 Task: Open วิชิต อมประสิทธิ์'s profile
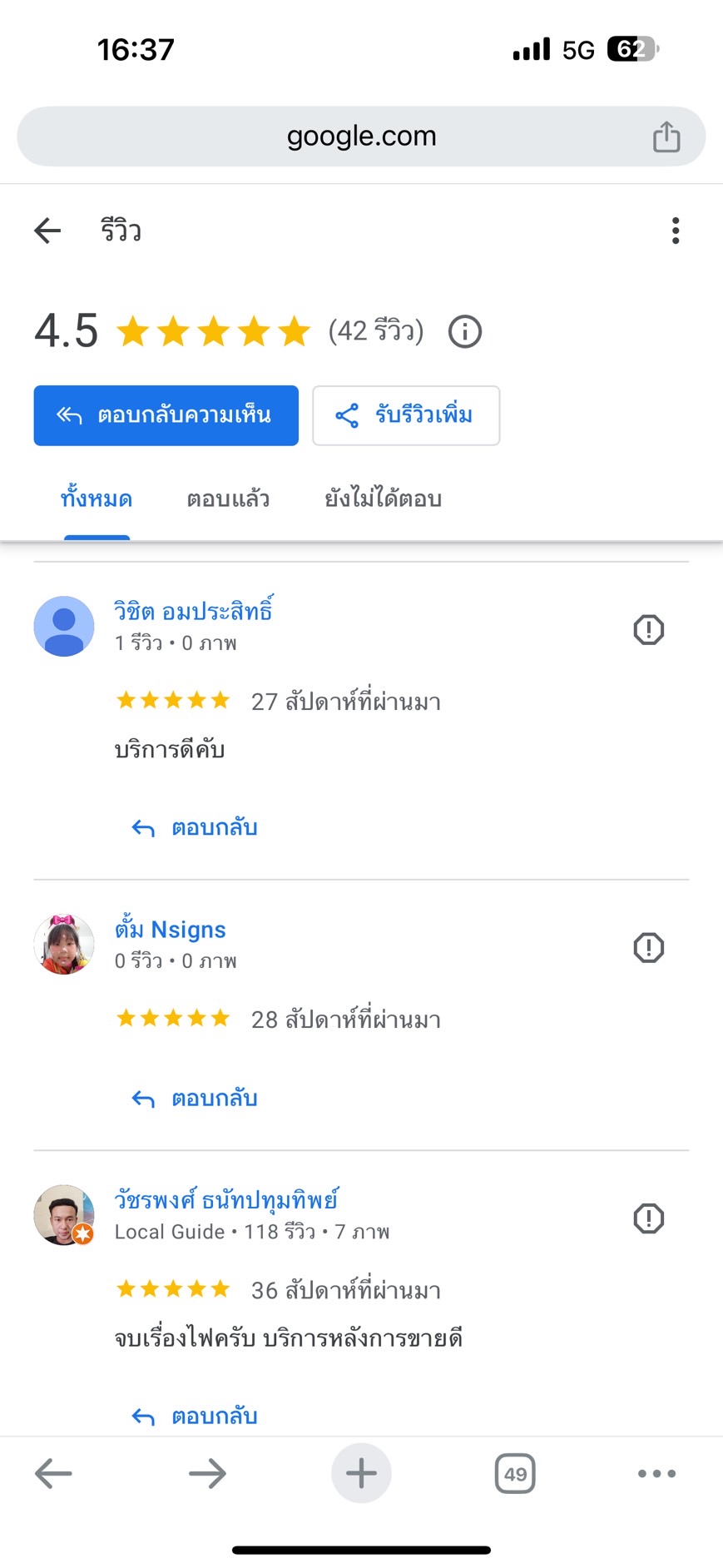click(193, 611)
